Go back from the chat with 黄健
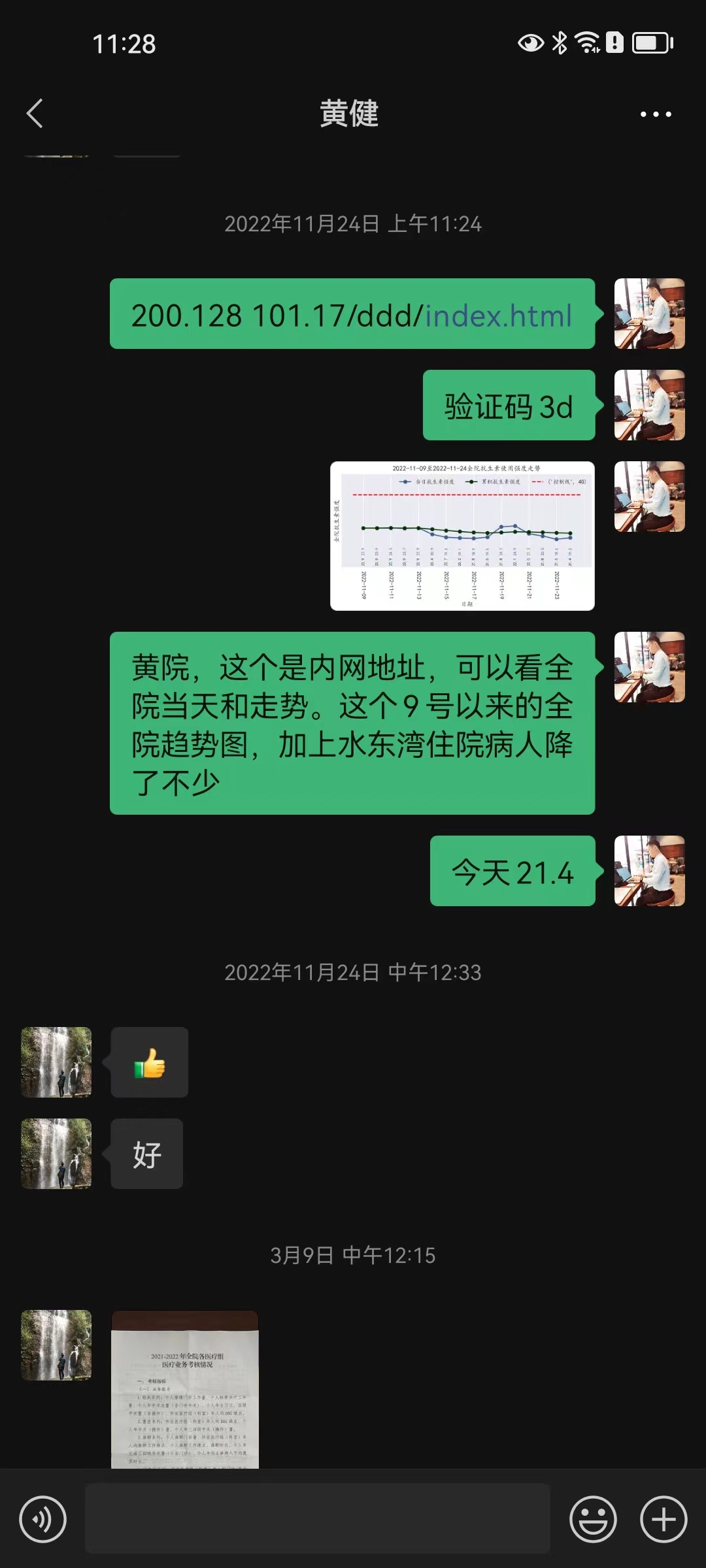706x1568 pixels. click(35, 114)
